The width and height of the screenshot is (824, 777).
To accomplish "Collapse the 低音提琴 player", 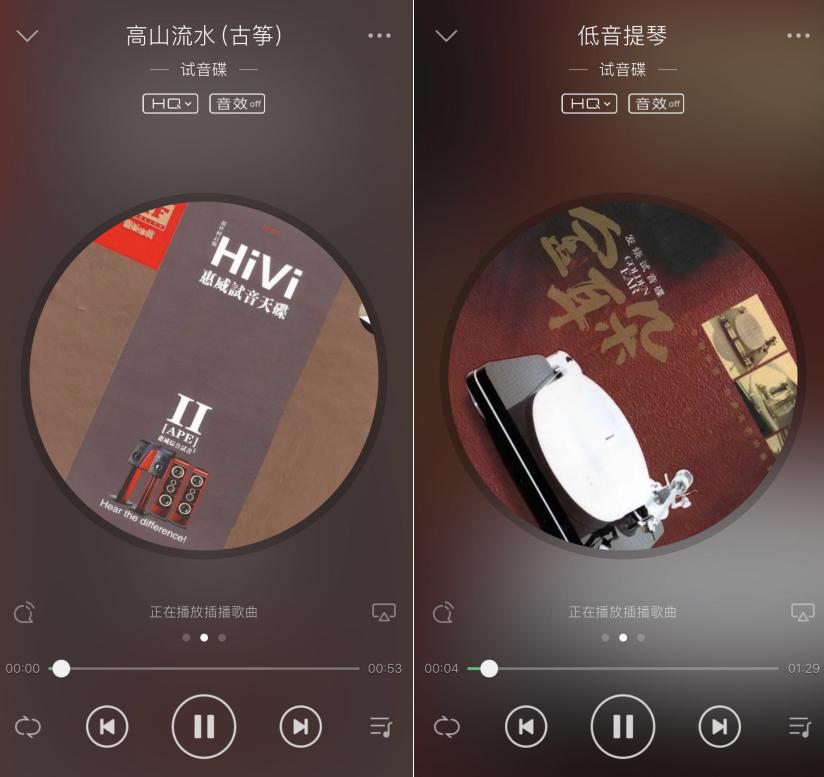I will [x=446, y=36].
